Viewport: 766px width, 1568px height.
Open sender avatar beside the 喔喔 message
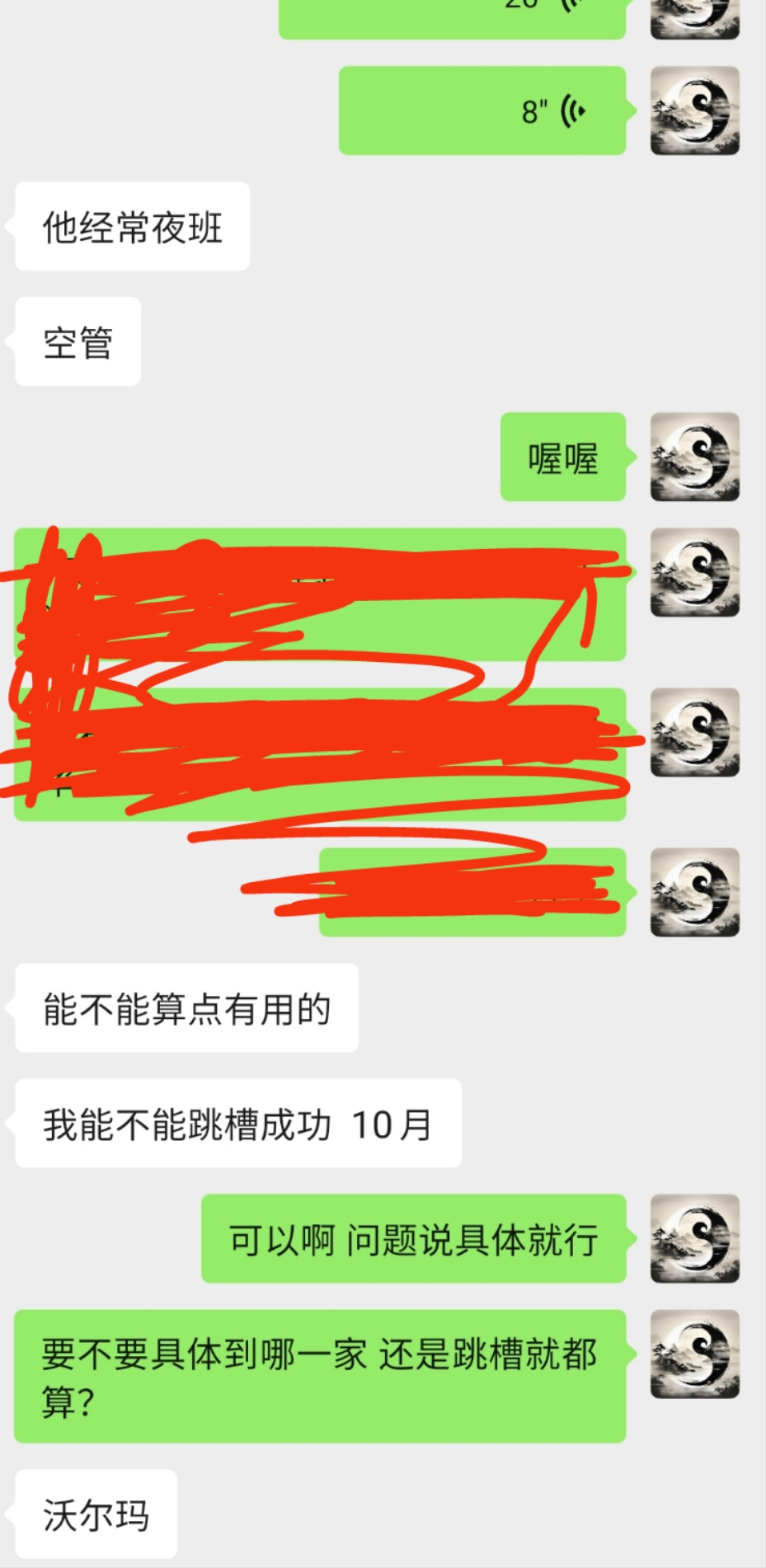[694, 457]
